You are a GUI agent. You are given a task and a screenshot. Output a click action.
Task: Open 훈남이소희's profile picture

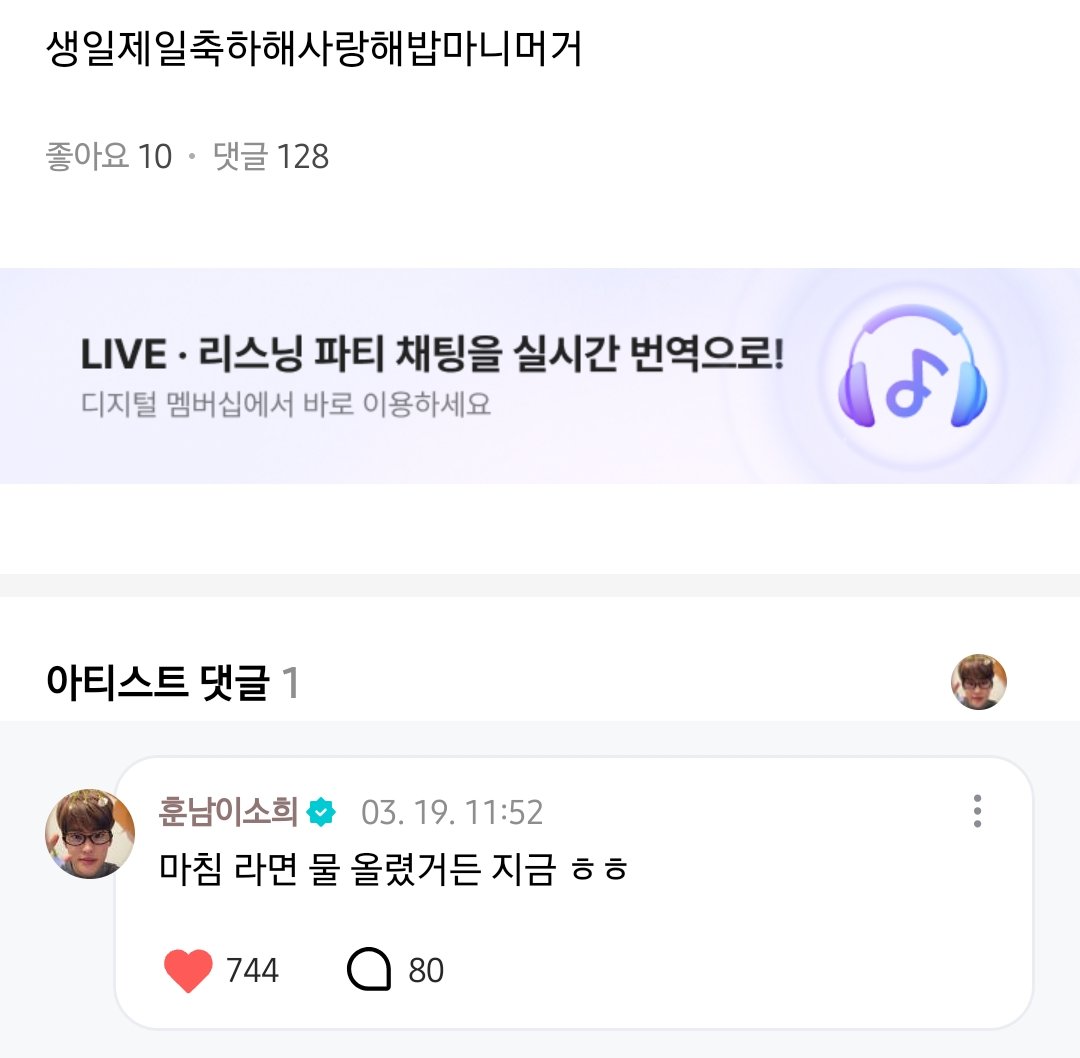coord(90,834)
